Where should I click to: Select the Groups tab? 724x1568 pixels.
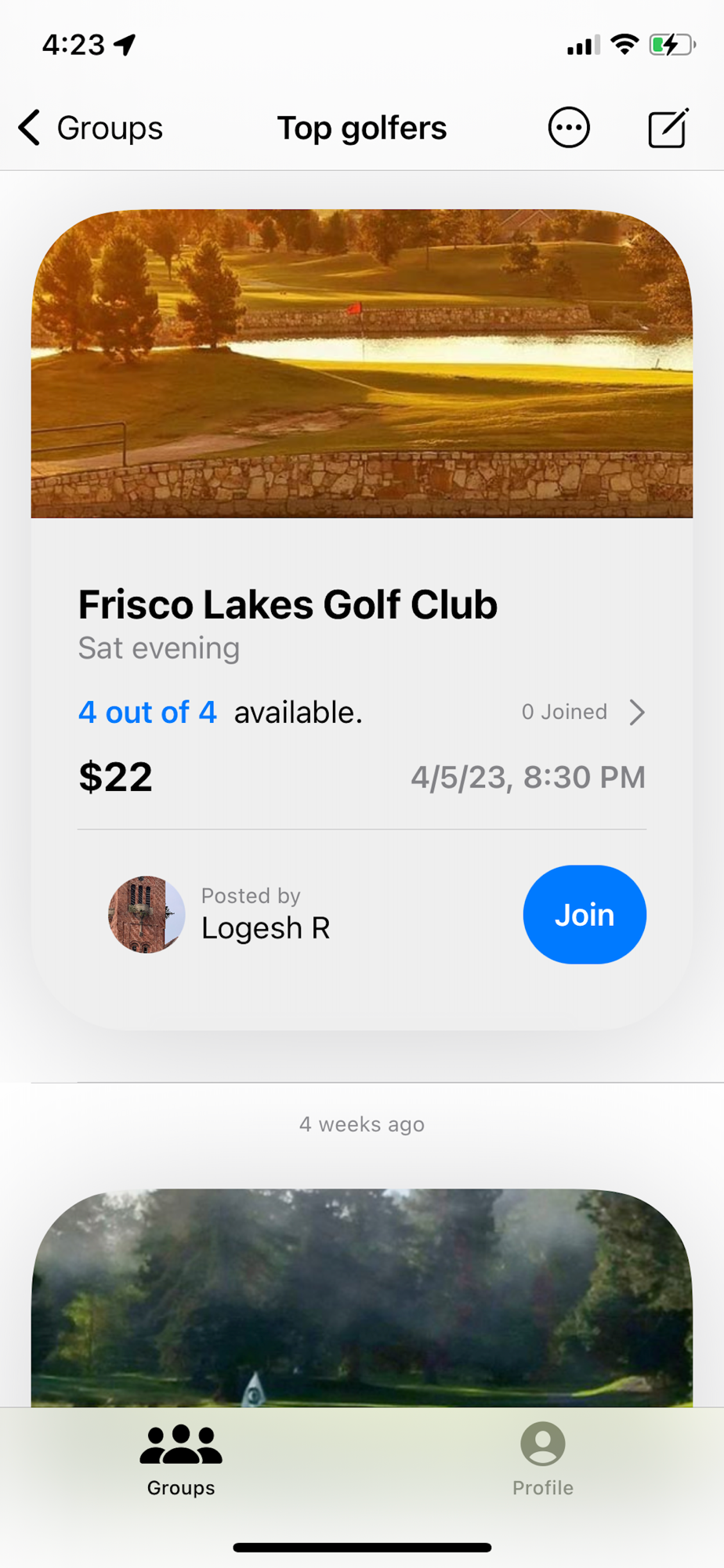pyautogui.click(x=181, y=1459)
